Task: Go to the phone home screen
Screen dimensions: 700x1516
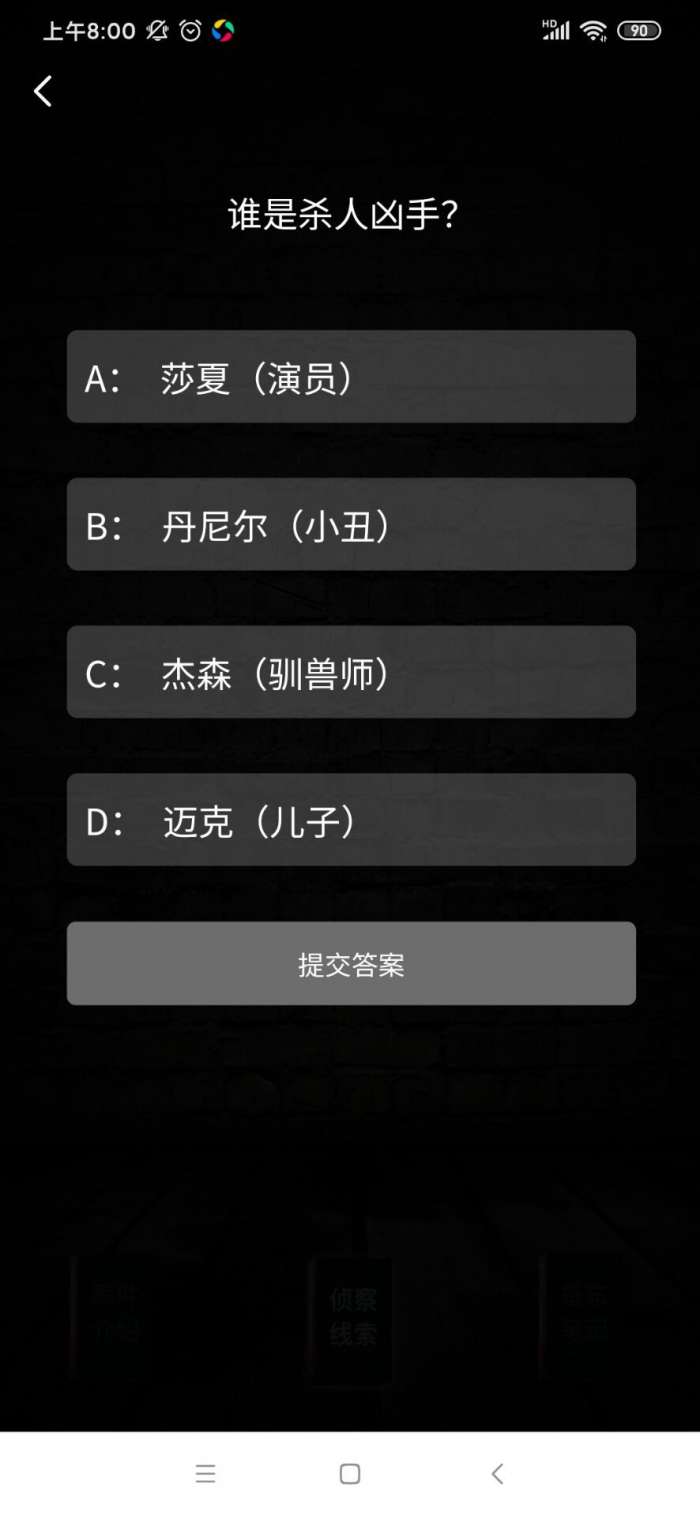Action: click(350, 1473)
